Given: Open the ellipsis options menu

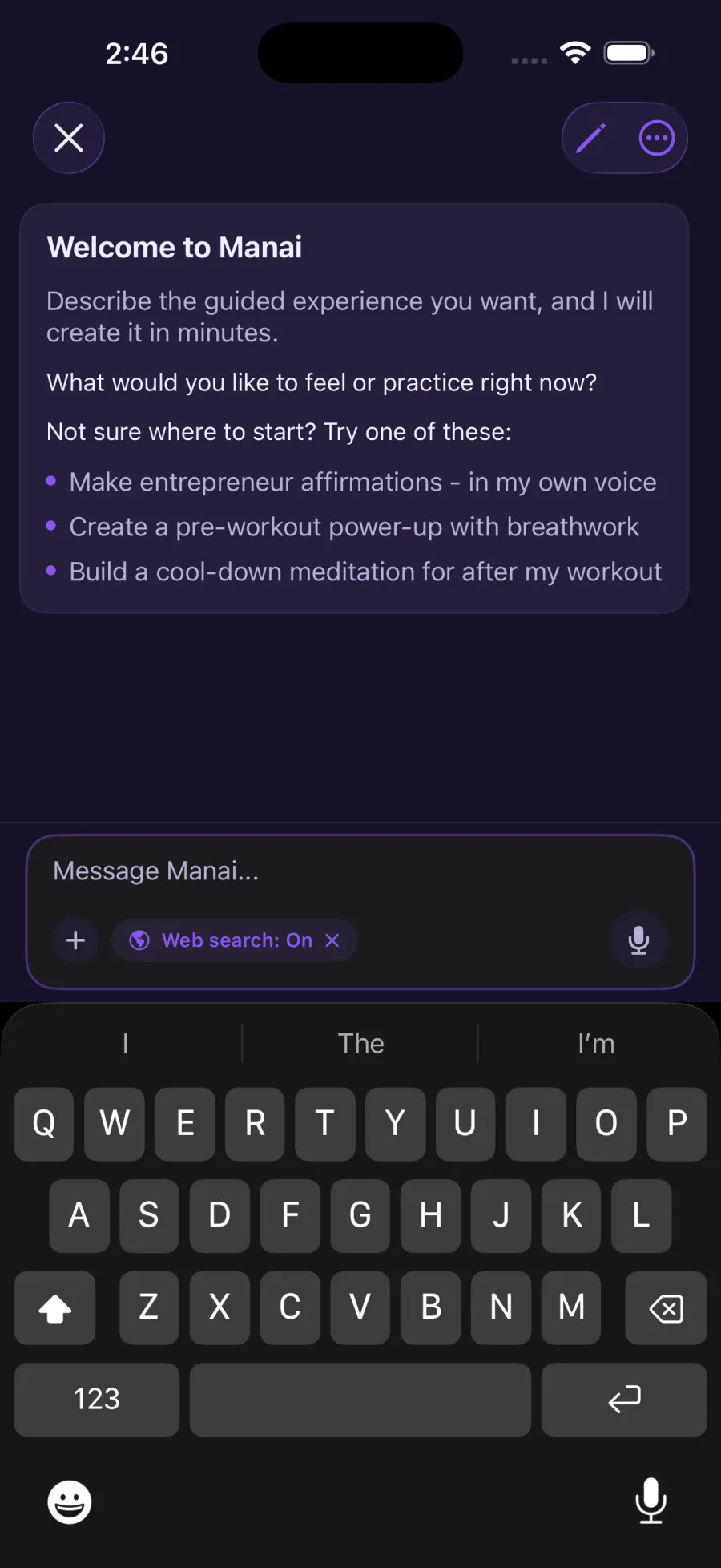Looking at the screenshot, I should point(657,138).
